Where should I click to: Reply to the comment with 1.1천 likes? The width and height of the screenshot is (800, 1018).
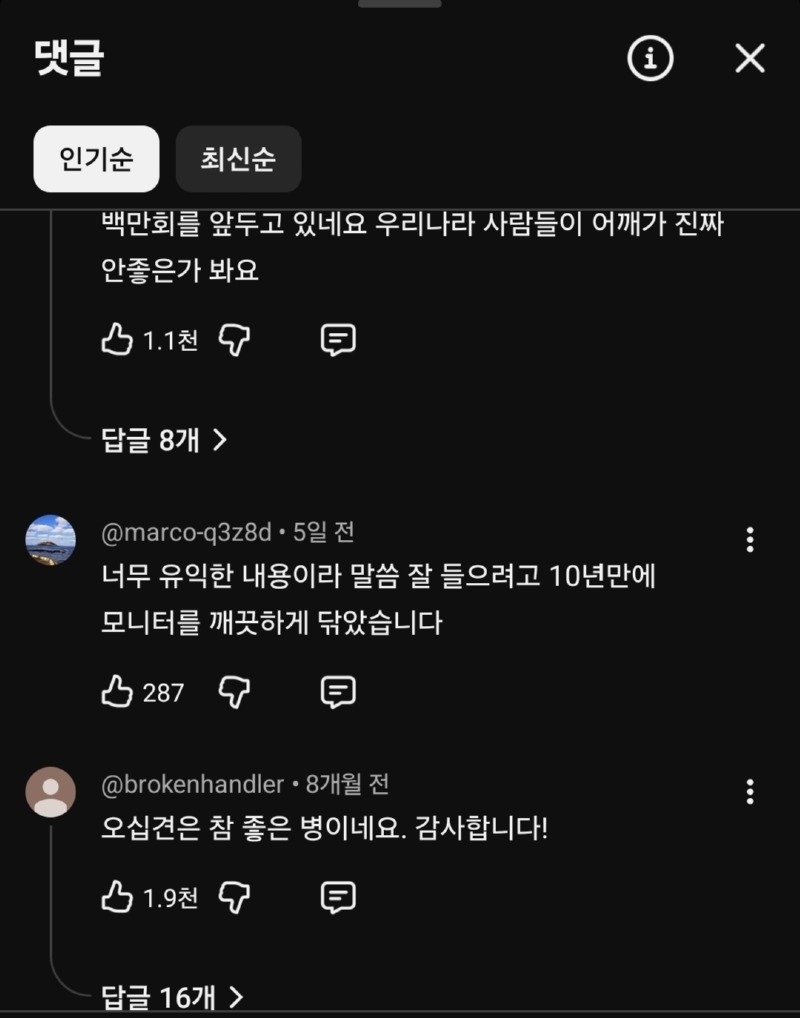(338, 341)
